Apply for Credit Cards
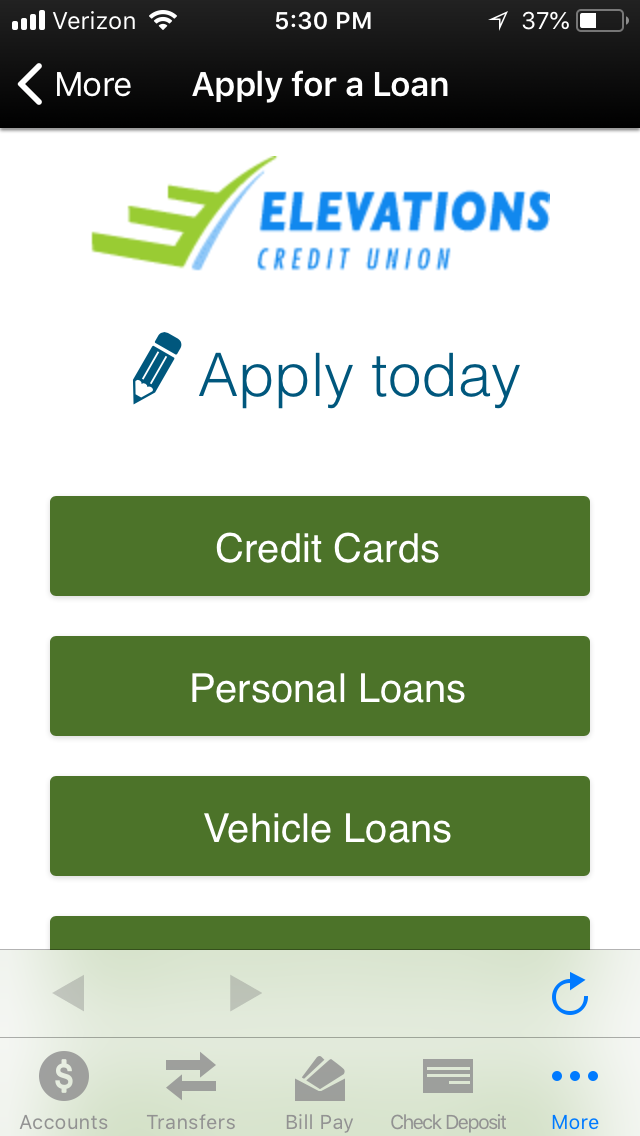This screenshot has width=640, height=1136. (320, 546)
